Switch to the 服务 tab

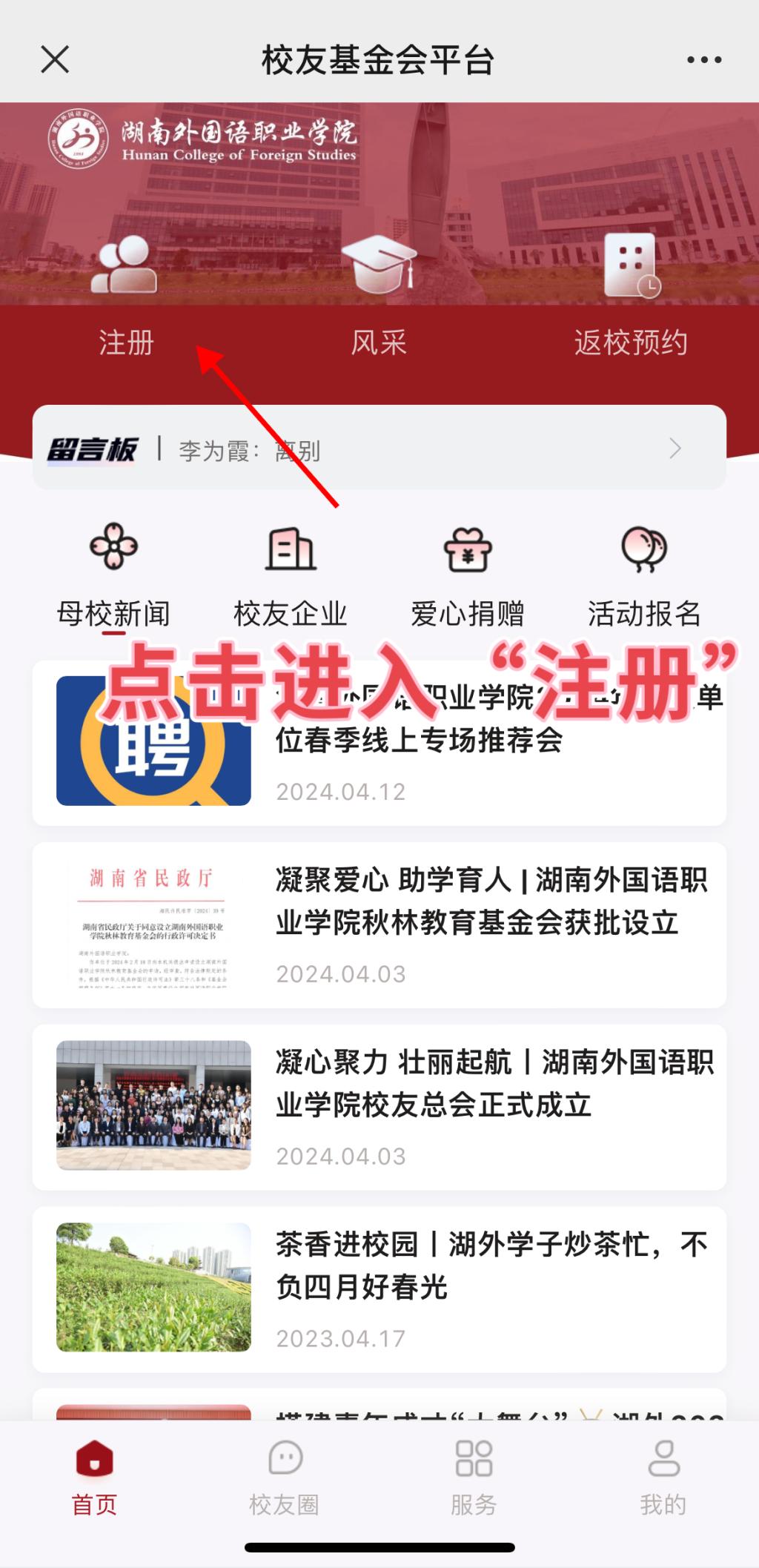(474, 1475)
